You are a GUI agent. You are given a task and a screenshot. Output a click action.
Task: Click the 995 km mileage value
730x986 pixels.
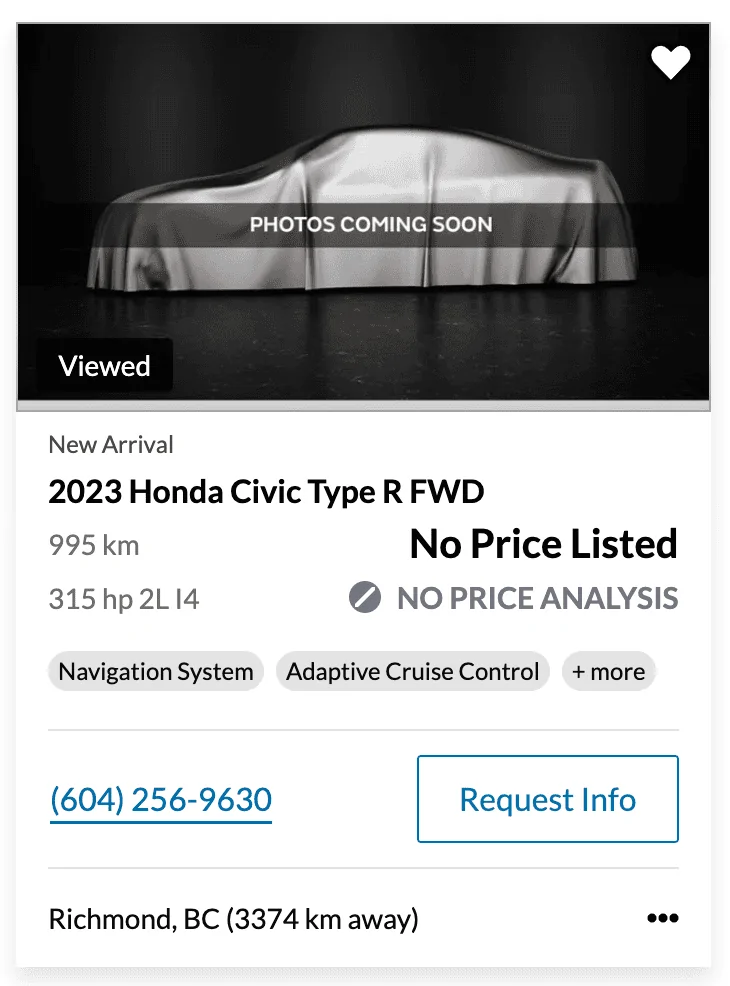click(x=93, y=545)
